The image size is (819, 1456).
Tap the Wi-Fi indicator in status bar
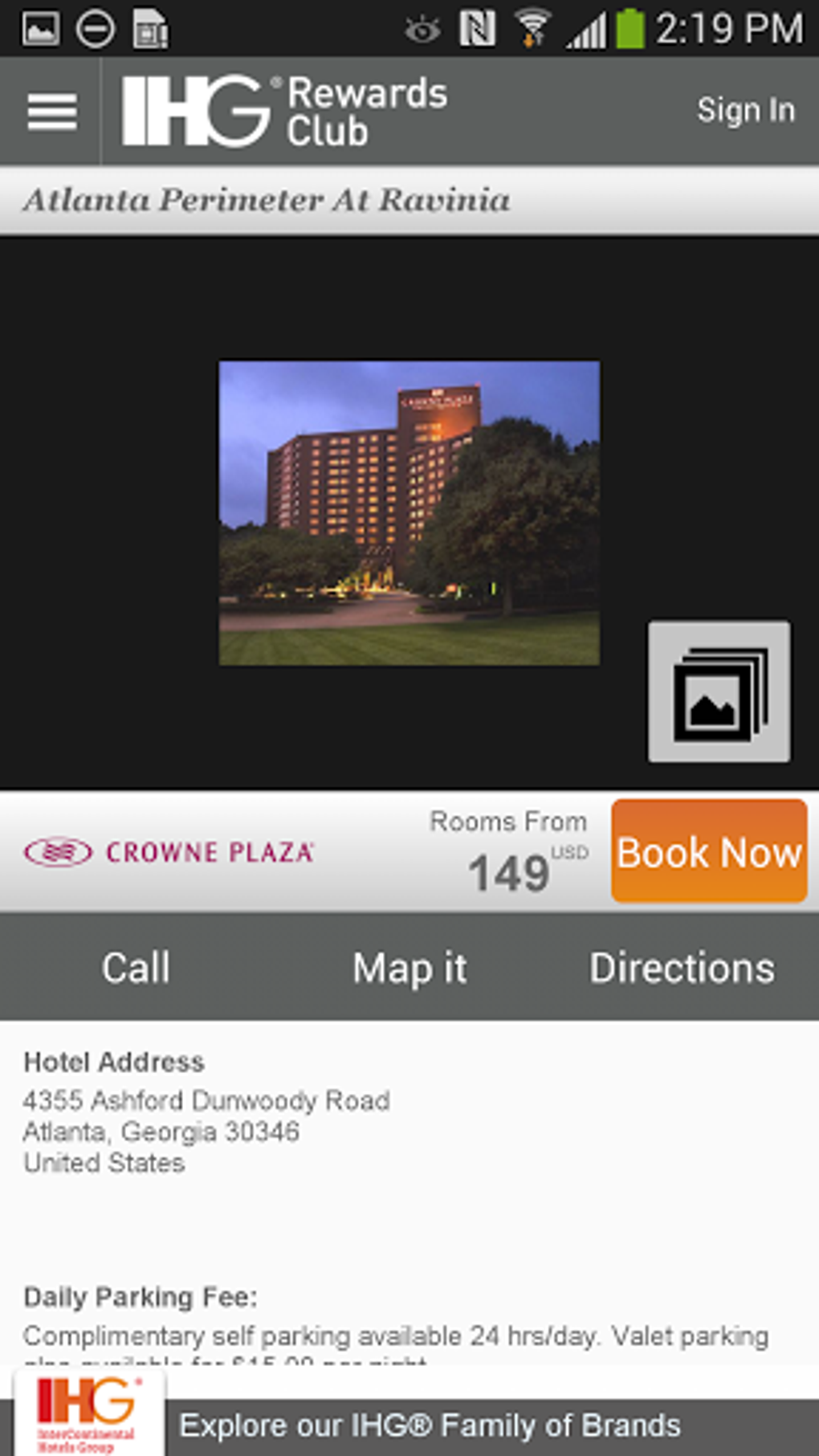530,26
